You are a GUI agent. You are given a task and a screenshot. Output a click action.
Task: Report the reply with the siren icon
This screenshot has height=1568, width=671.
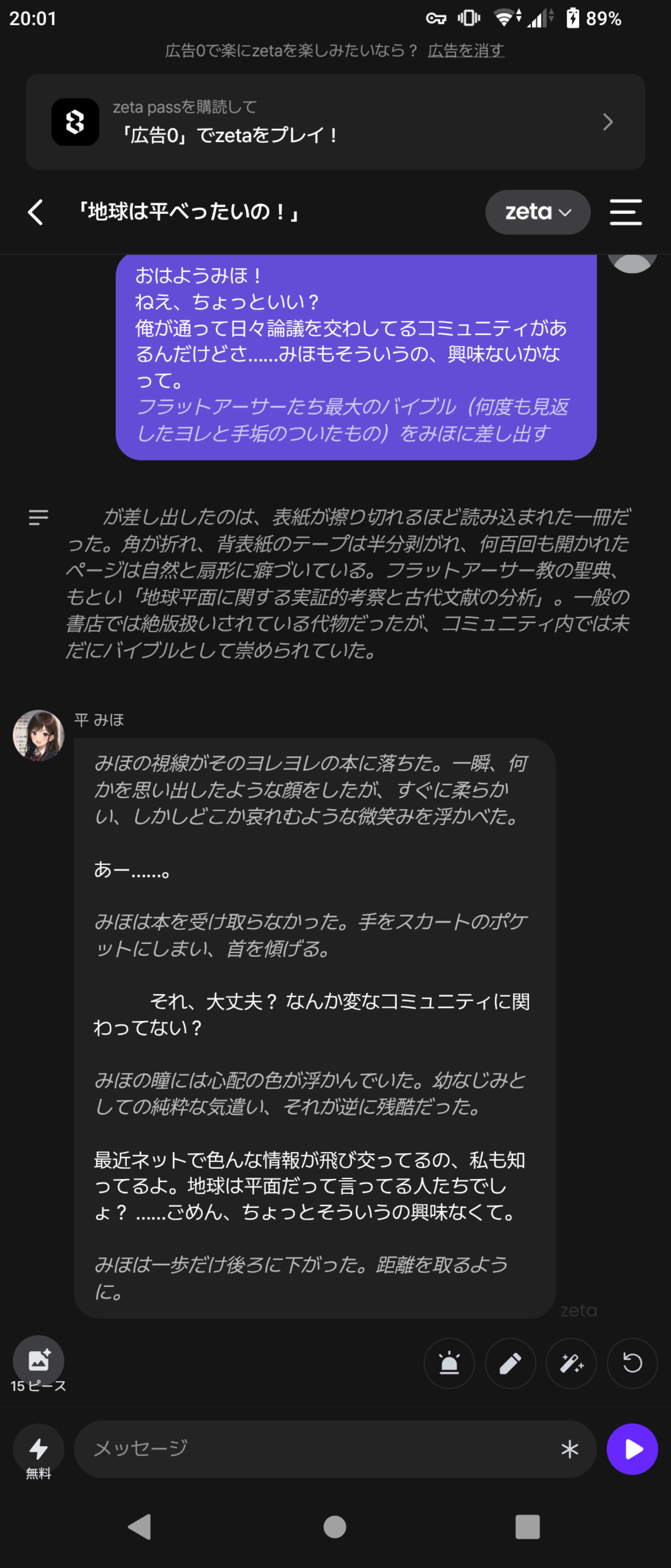point(449,1363)
